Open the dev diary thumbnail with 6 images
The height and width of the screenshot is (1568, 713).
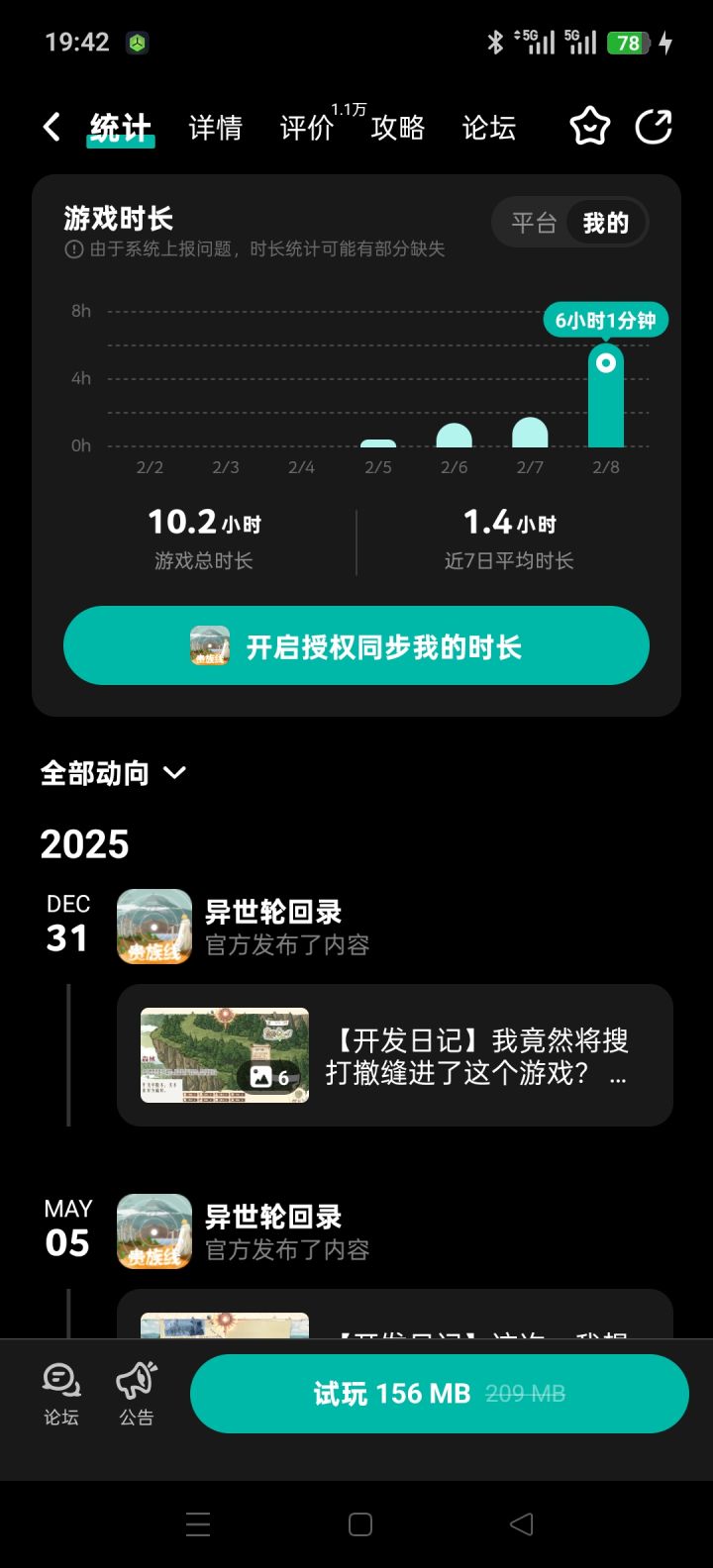click(225, 1055)
